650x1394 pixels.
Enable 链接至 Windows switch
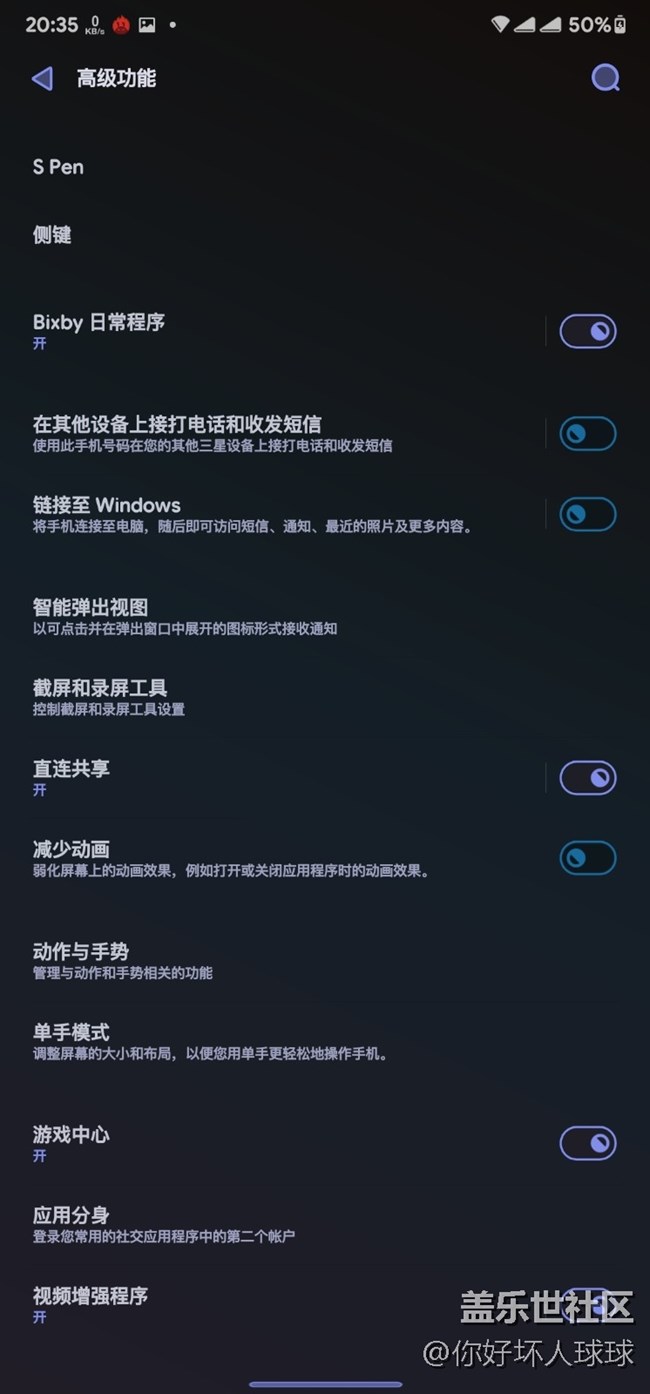[x=587, y=514]
